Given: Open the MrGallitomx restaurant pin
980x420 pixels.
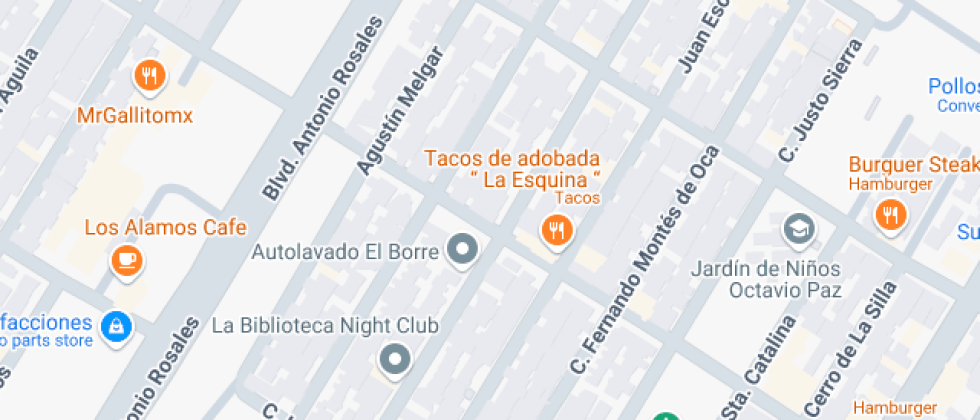Looking at the screenshot, I should (149, 75).
